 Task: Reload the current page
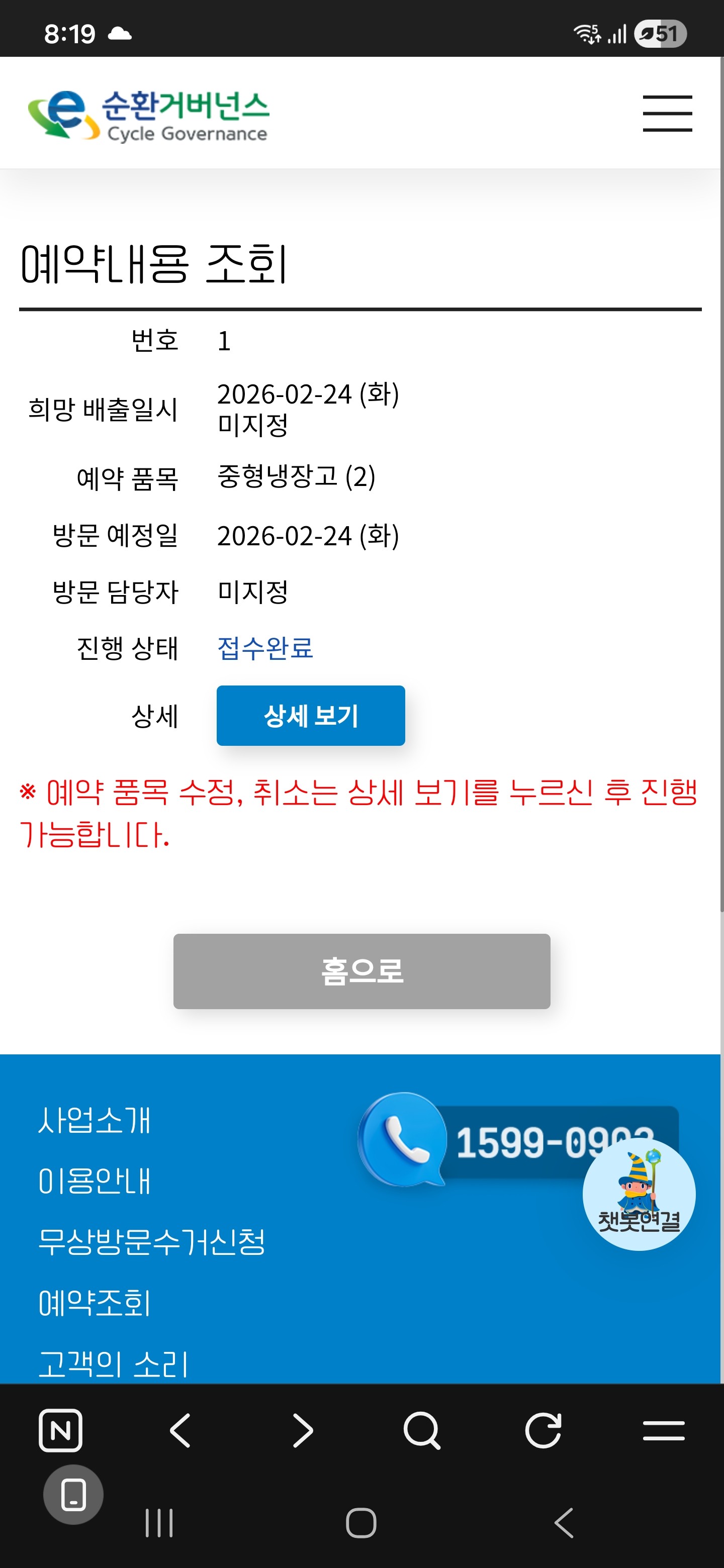542,1430
